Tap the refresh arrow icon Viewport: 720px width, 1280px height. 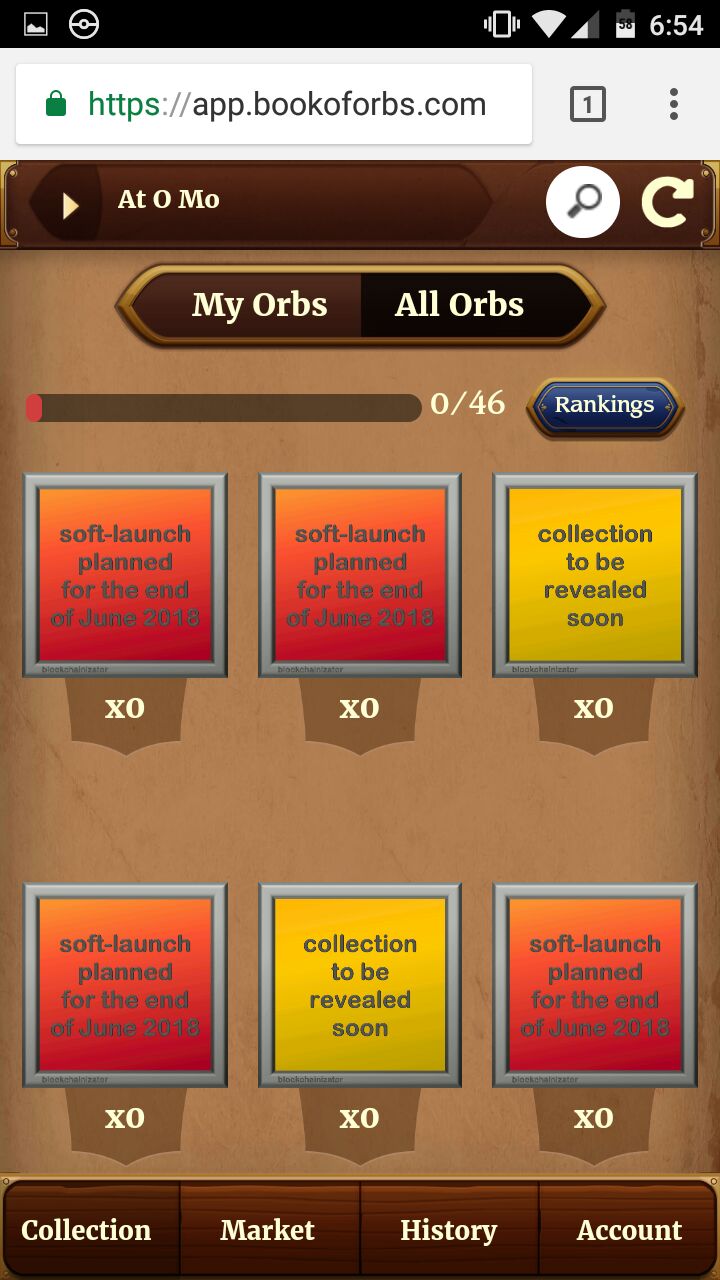pos(667,201)
